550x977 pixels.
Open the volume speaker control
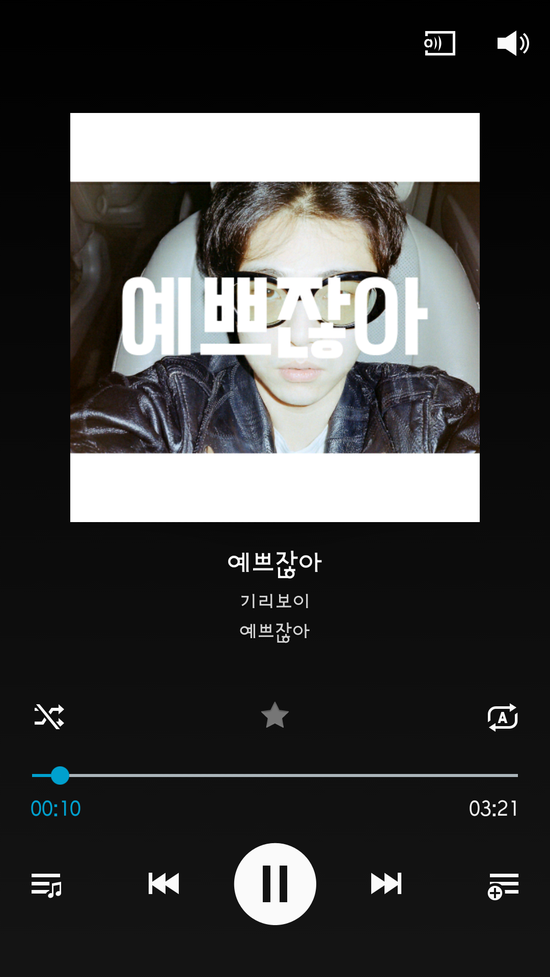point(513,44)
